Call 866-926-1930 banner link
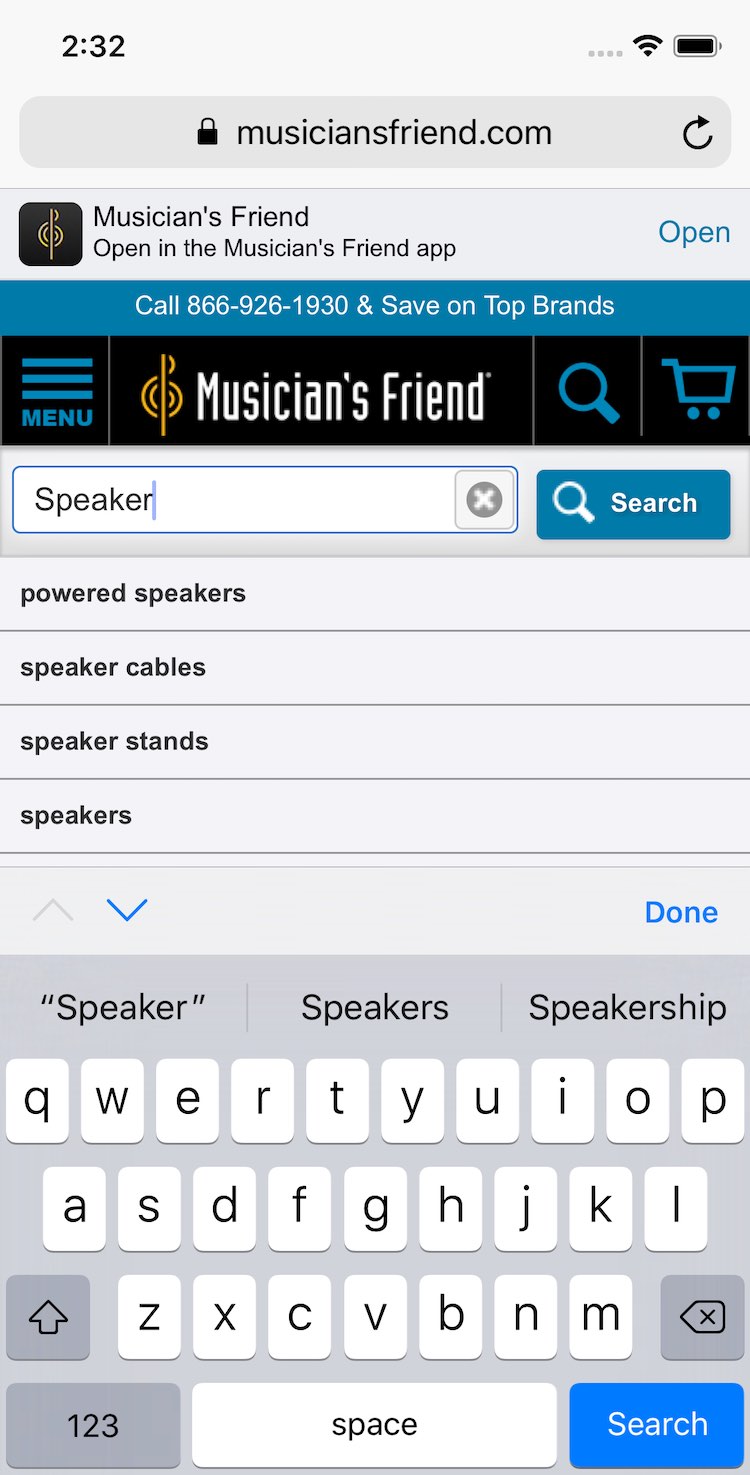Image resolution: width=750 pixels, height=1475 pixels. (374, 306)
